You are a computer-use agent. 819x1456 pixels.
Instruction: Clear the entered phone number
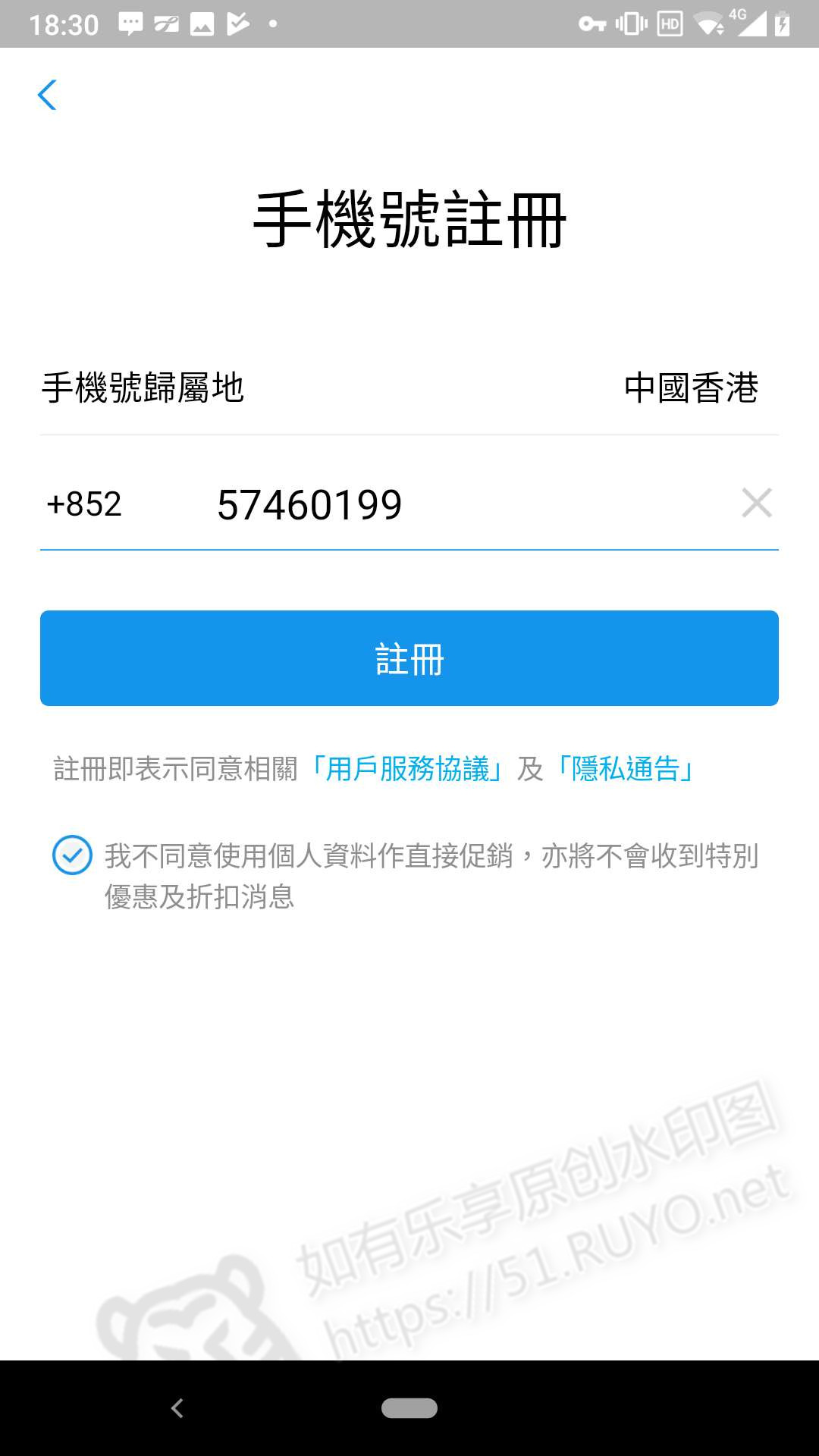pyautogui.click(x=756, y=504)
